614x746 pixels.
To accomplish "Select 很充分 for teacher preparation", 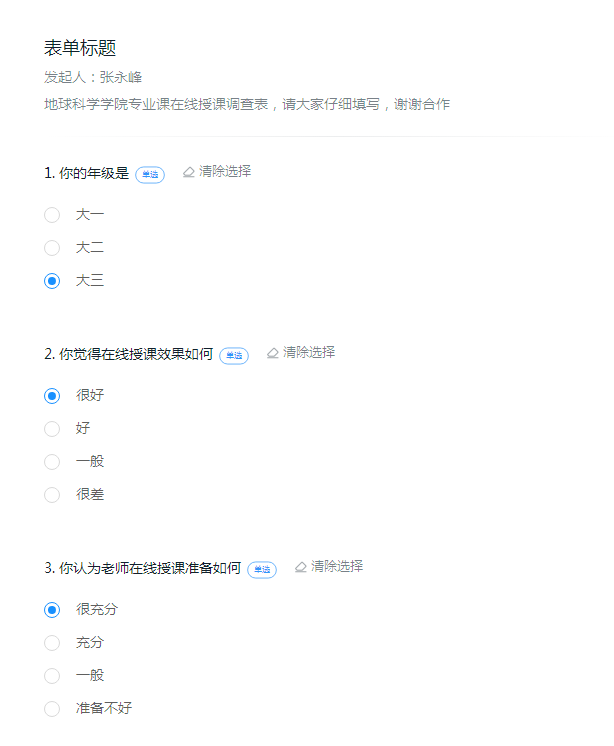I will [52, 609].
